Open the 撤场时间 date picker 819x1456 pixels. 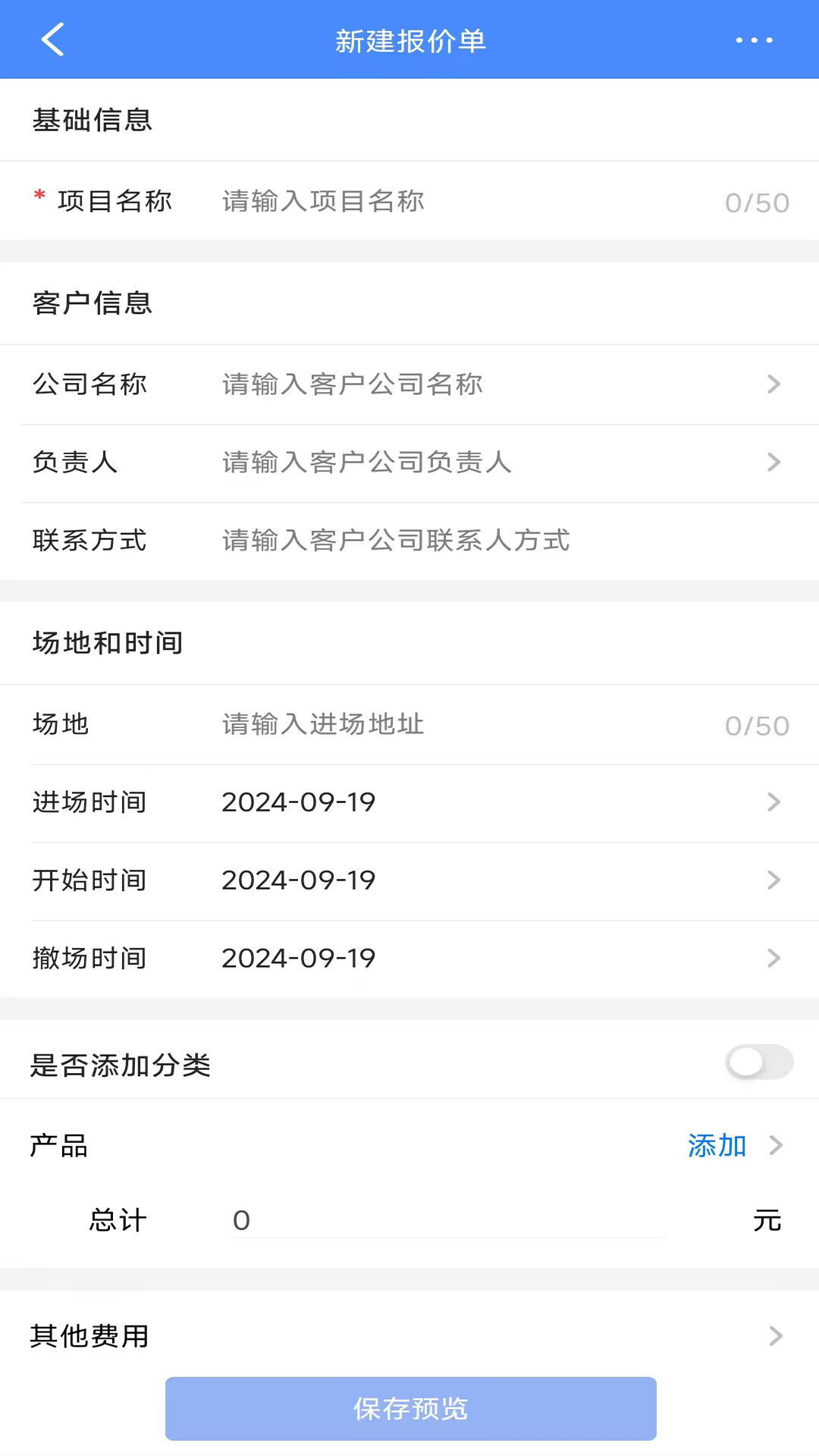(x=773, y=958)
